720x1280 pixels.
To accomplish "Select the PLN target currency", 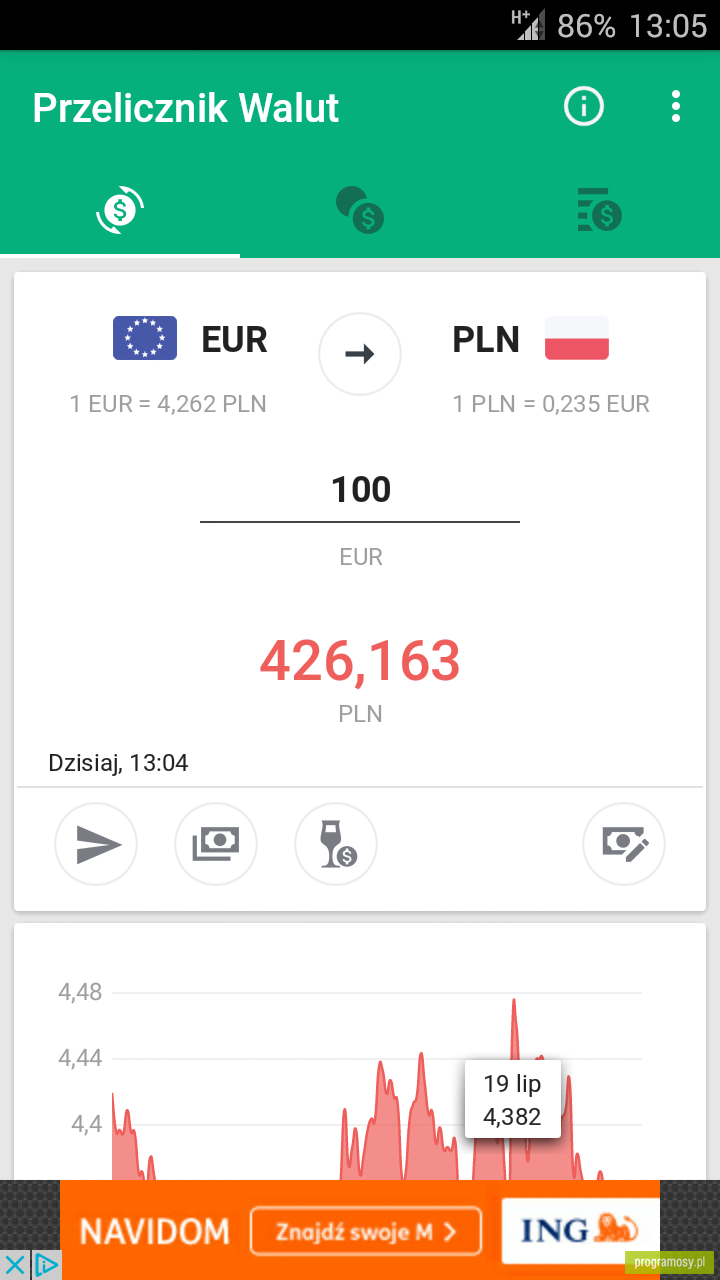I will (530, 339).
